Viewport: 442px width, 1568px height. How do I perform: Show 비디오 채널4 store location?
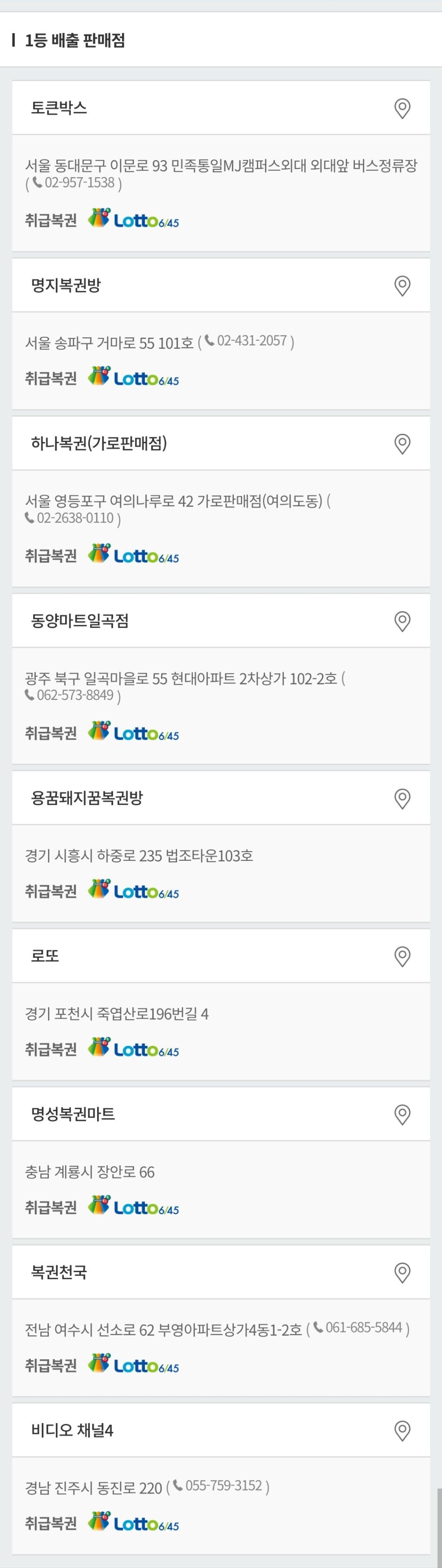click(402, 1430)
